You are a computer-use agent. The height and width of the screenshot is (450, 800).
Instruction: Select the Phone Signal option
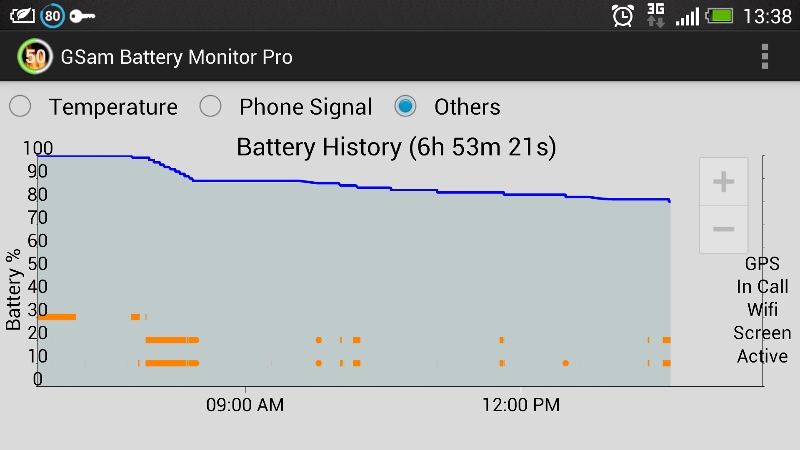pos(210,107)
